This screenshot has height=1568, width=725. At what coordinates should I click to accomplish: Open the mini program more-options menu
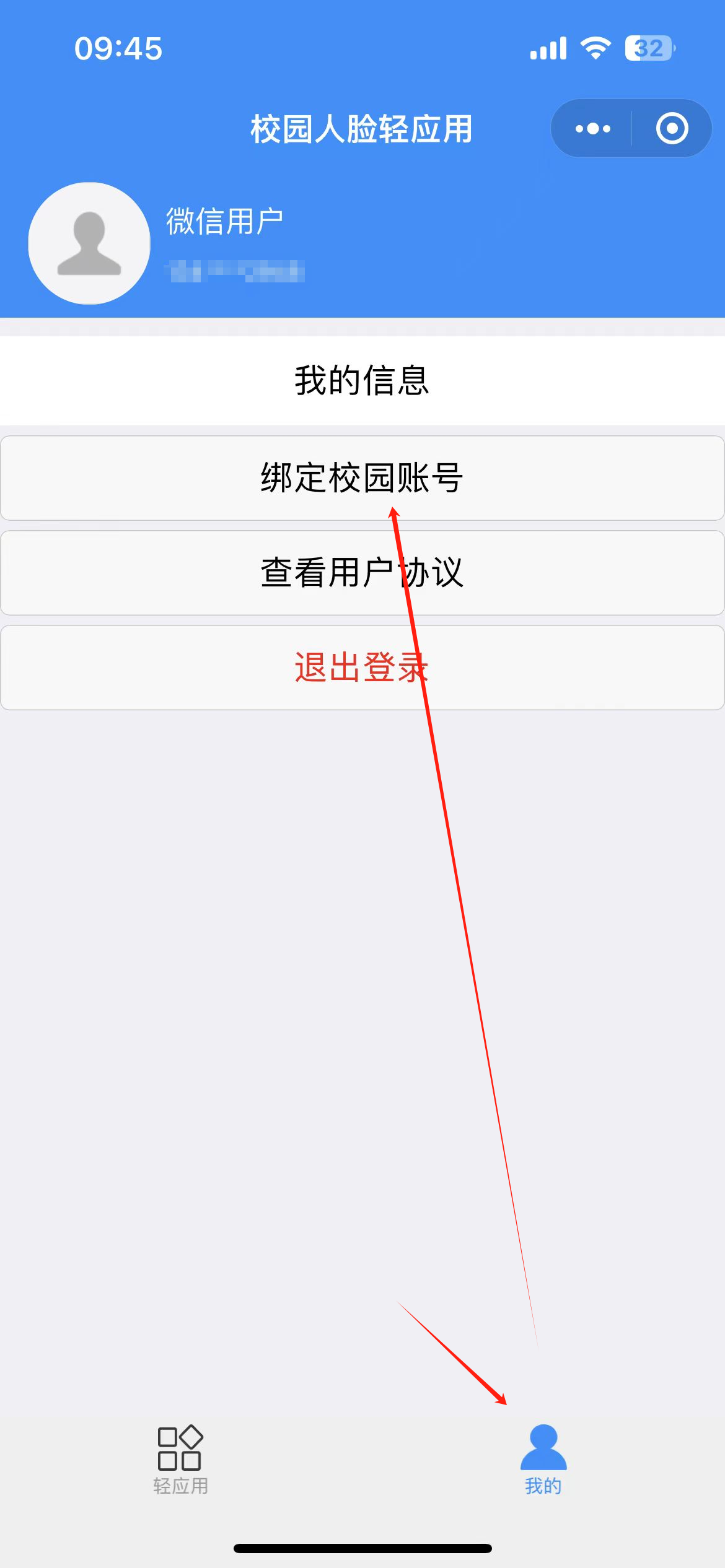pyautogui.click(x=592, y=129)
